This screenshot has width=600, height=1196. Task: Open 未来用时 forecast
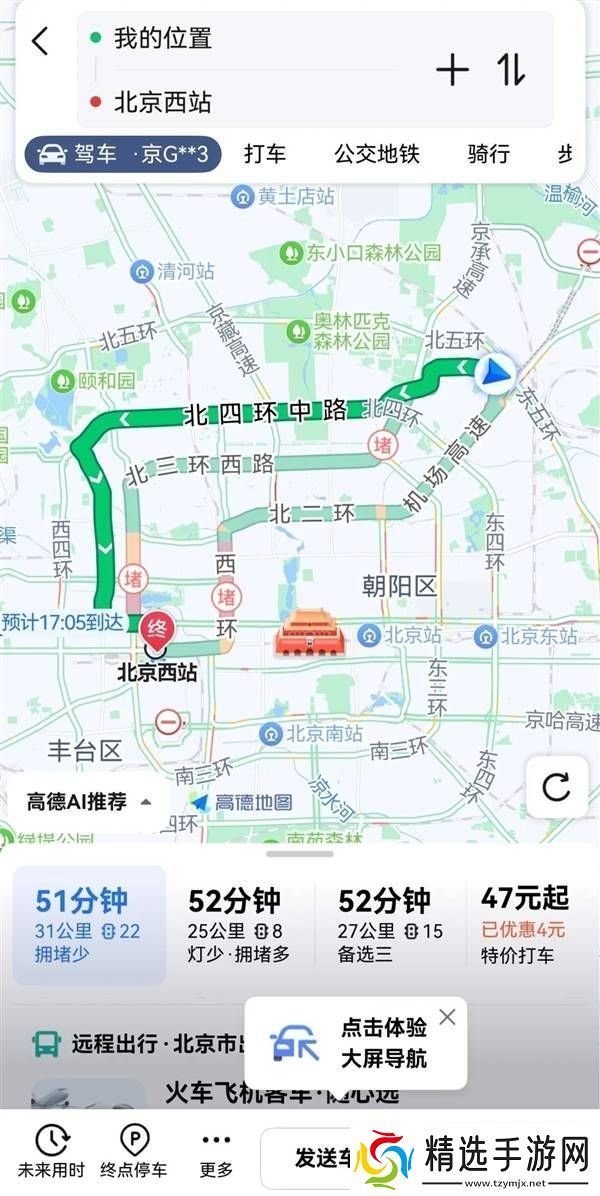pyautogui.click(x=52, y=1151)
